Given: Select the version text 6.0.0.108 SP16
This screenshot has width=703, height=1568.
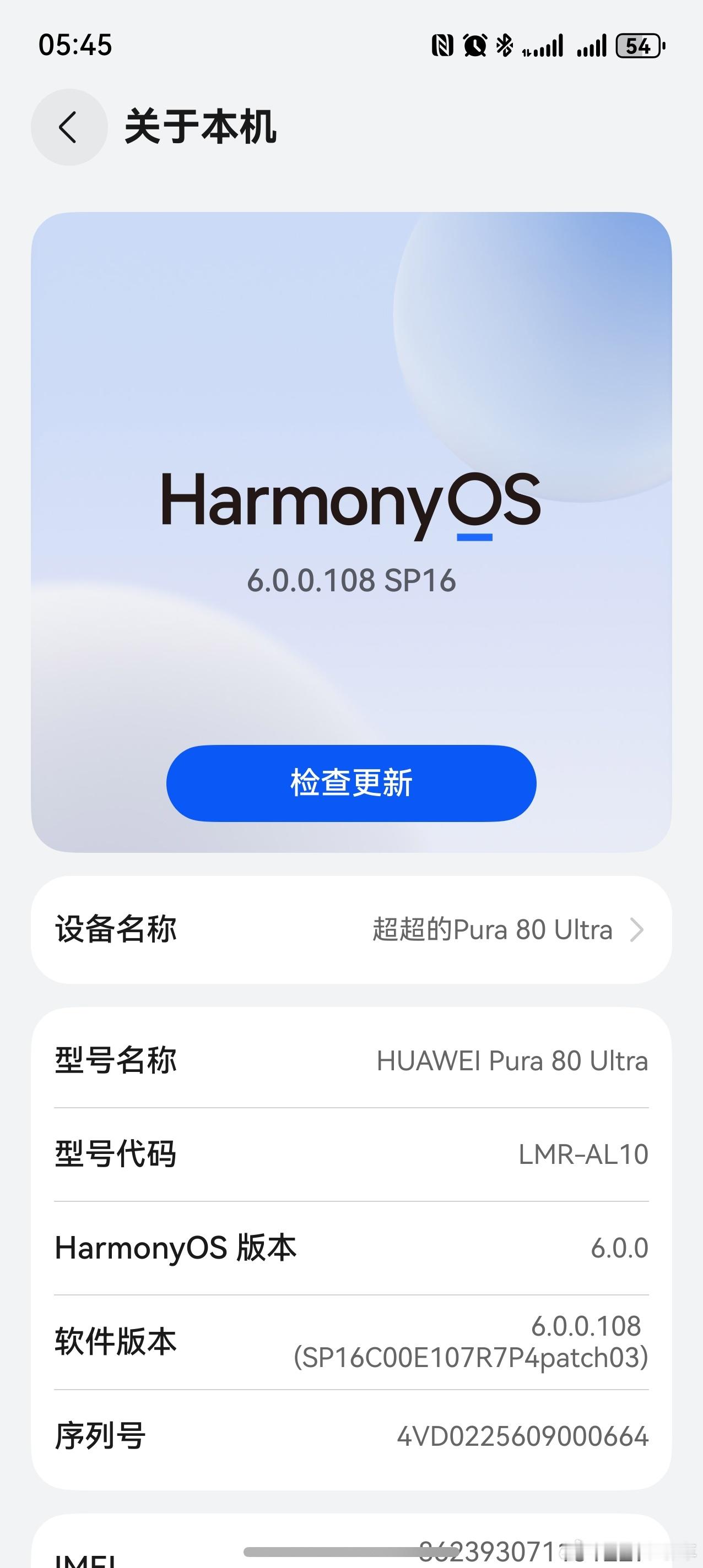Looking at the screenshot, I should (x=351, y=581).
